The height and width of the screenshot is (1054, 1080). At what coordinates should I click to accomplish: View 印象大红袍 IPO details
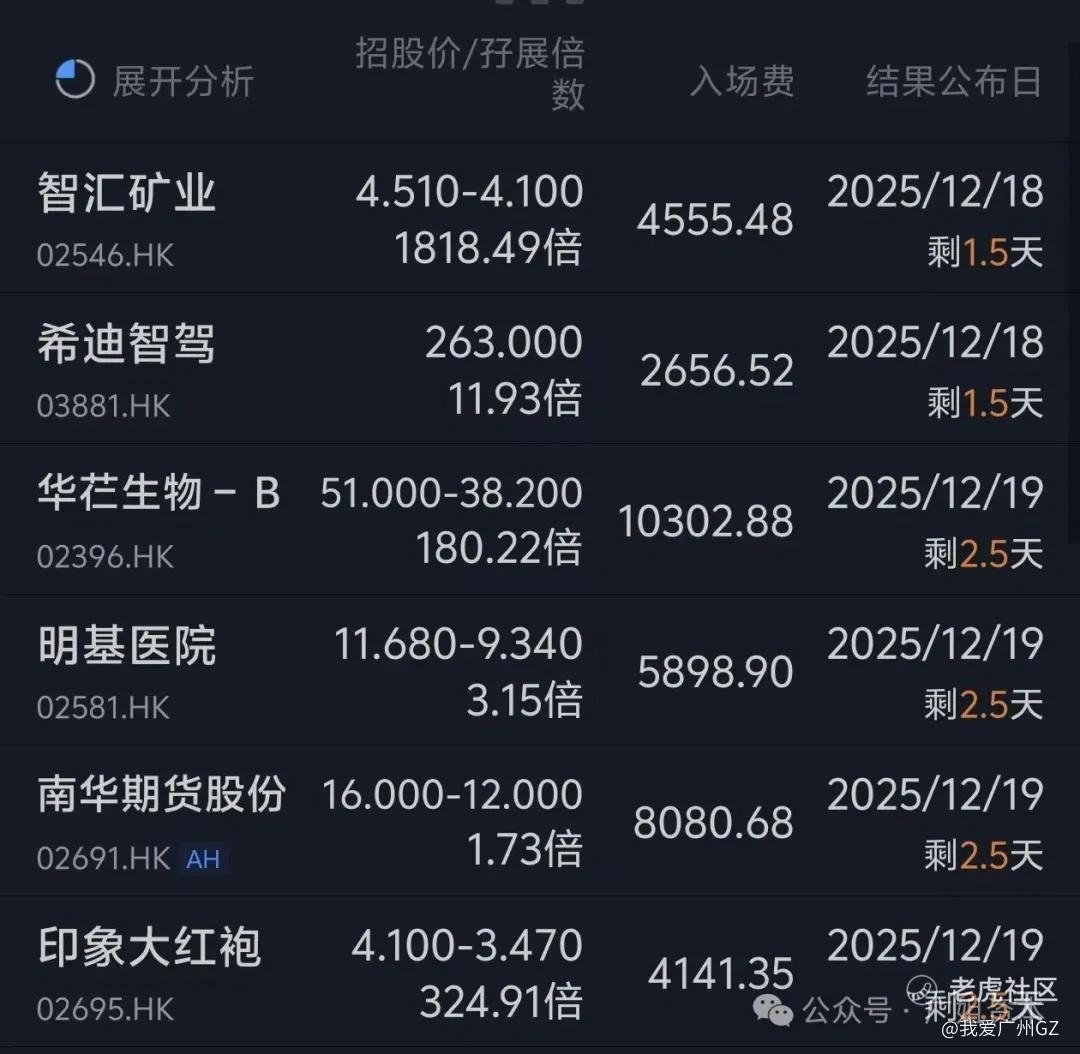[x=150, y=948]
